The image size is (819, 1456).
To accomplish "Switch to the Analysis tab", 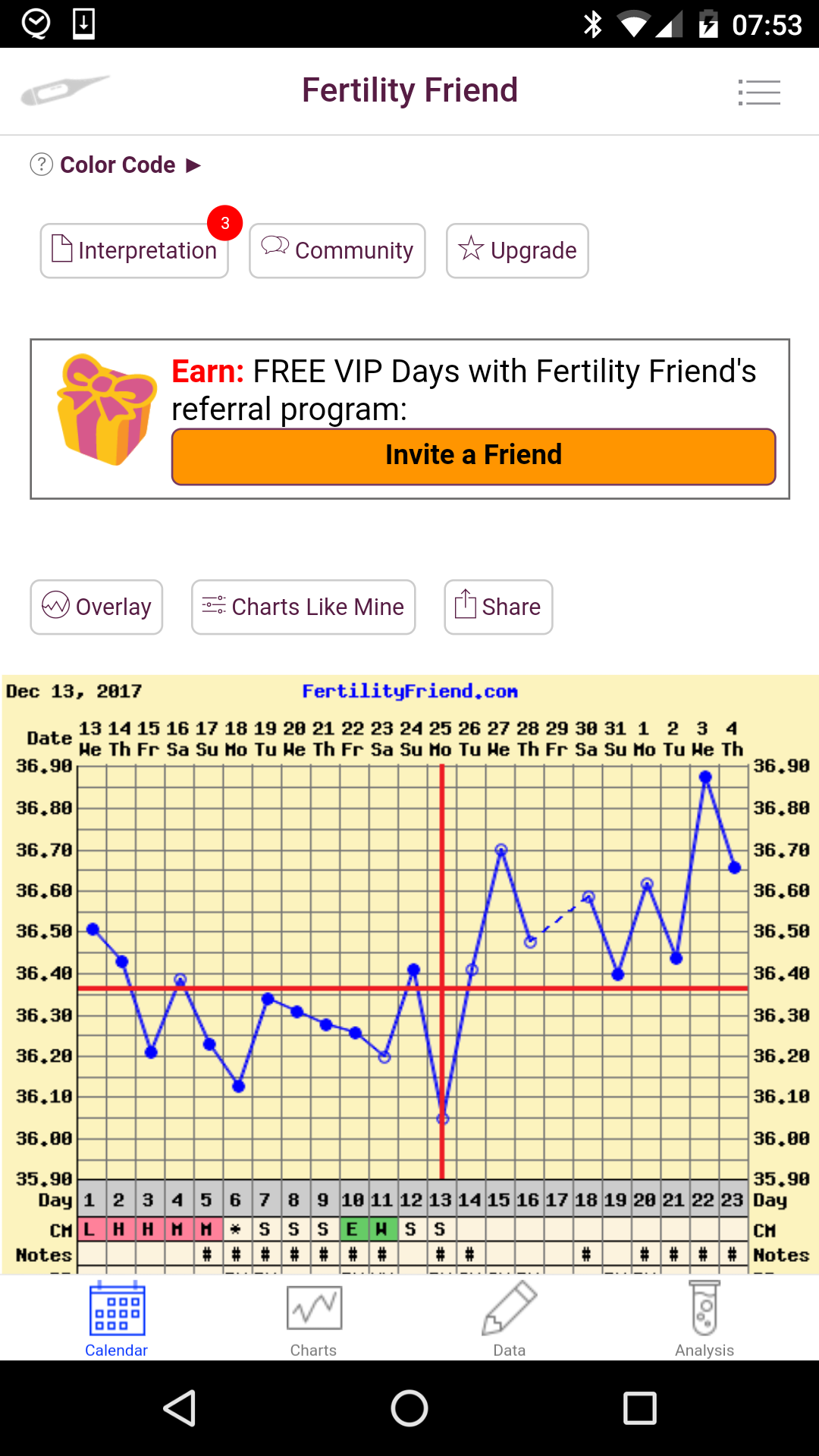I will click(704, 1319).
